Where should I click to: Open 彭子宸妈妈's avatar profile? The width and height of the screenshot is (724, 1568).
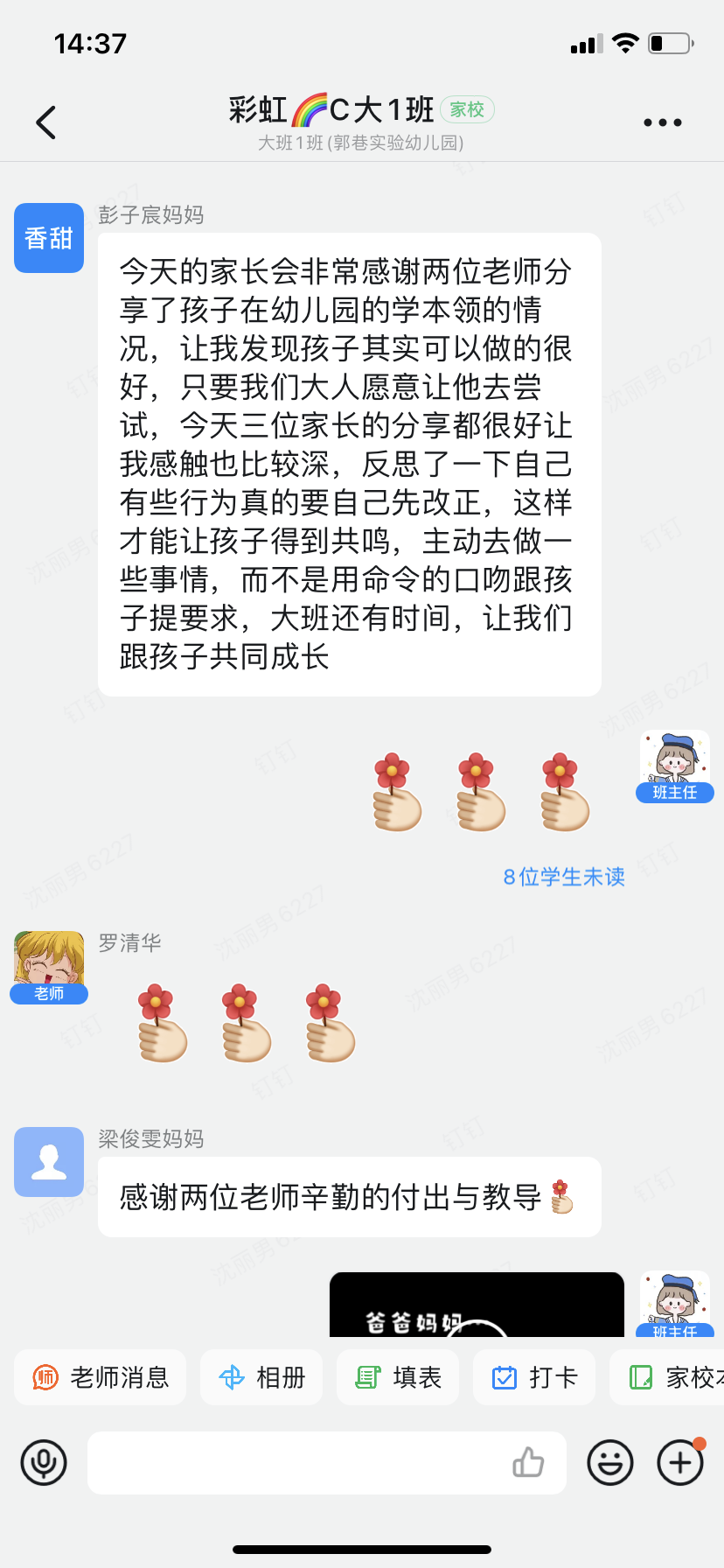pos(49,238)
